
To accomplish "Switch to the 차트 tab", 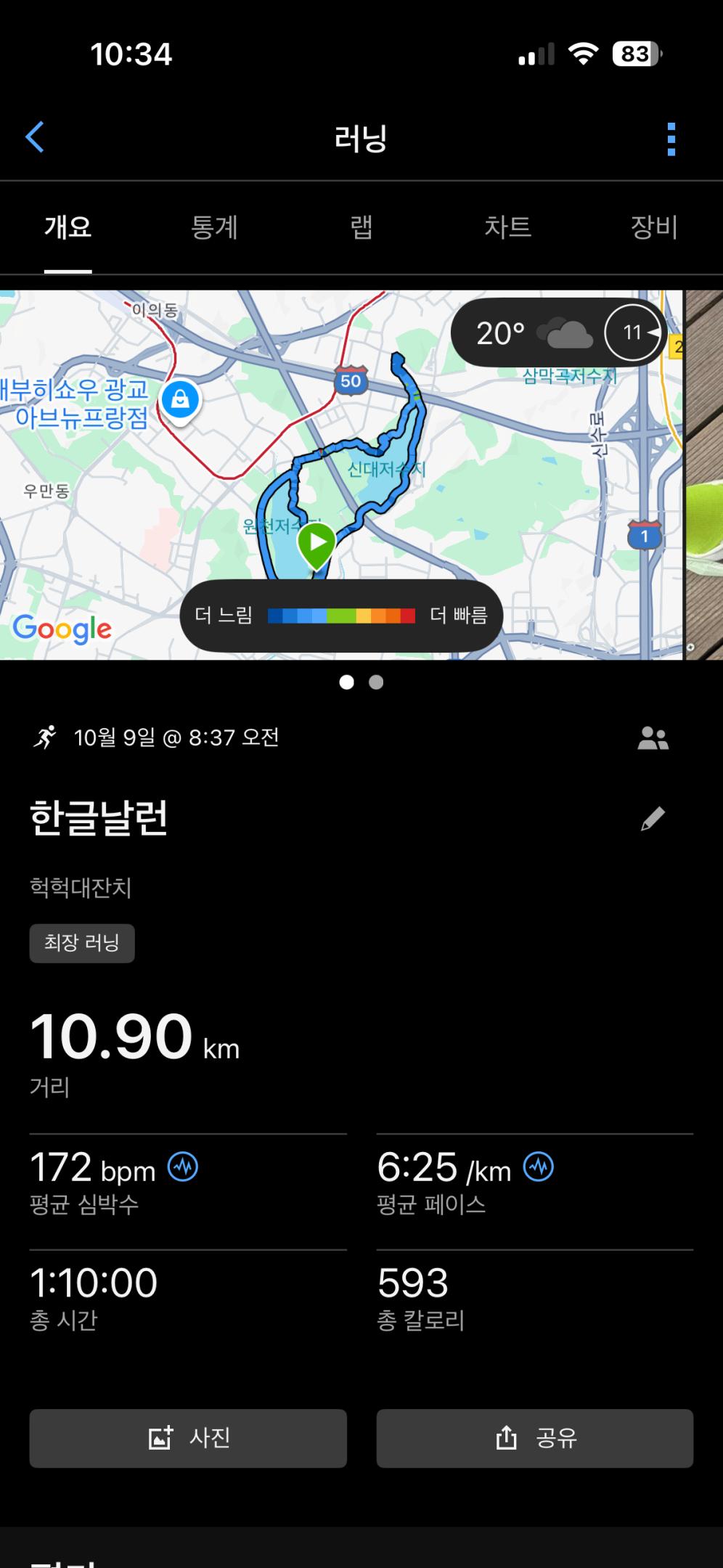I will [x=507, y=228].
